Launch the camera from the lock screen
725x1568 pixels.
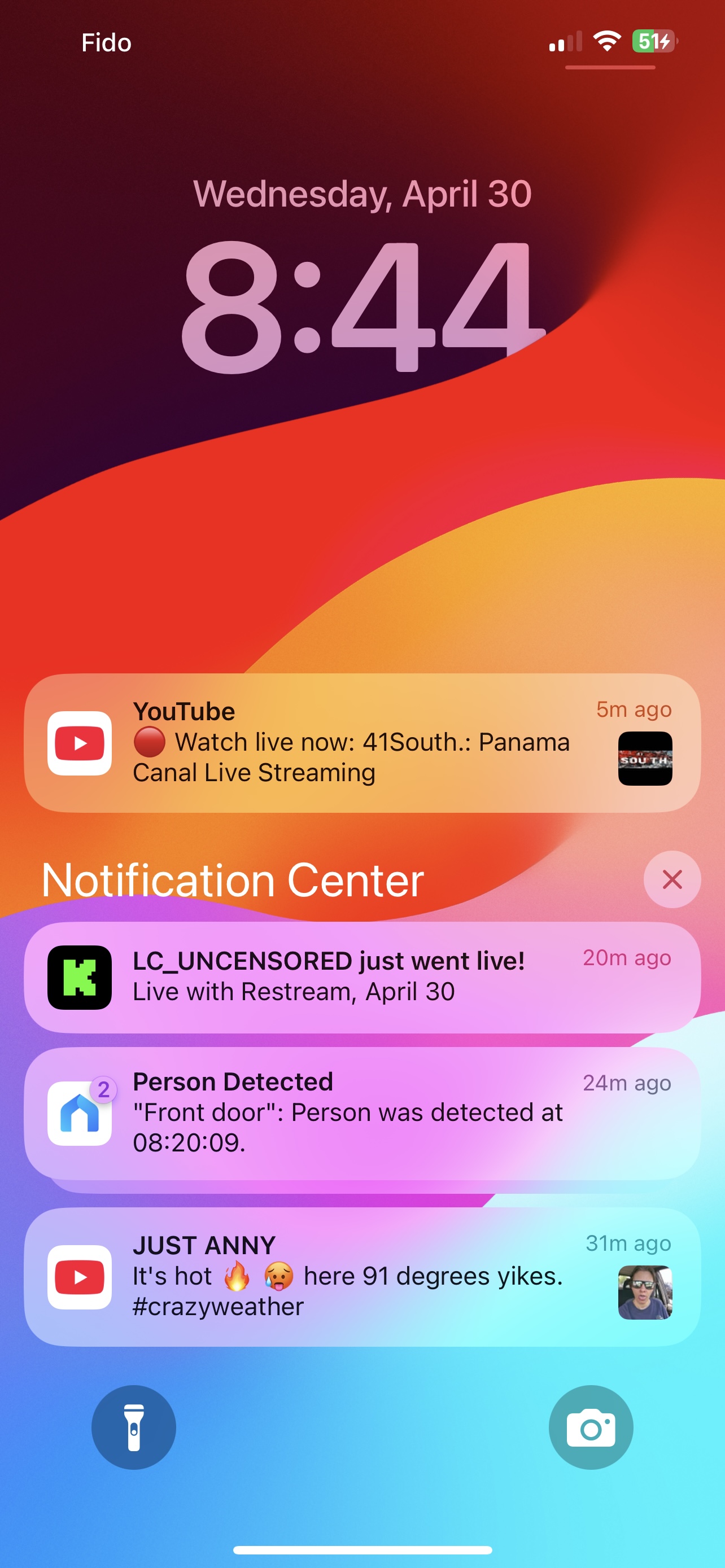(x=591, y=1427)
